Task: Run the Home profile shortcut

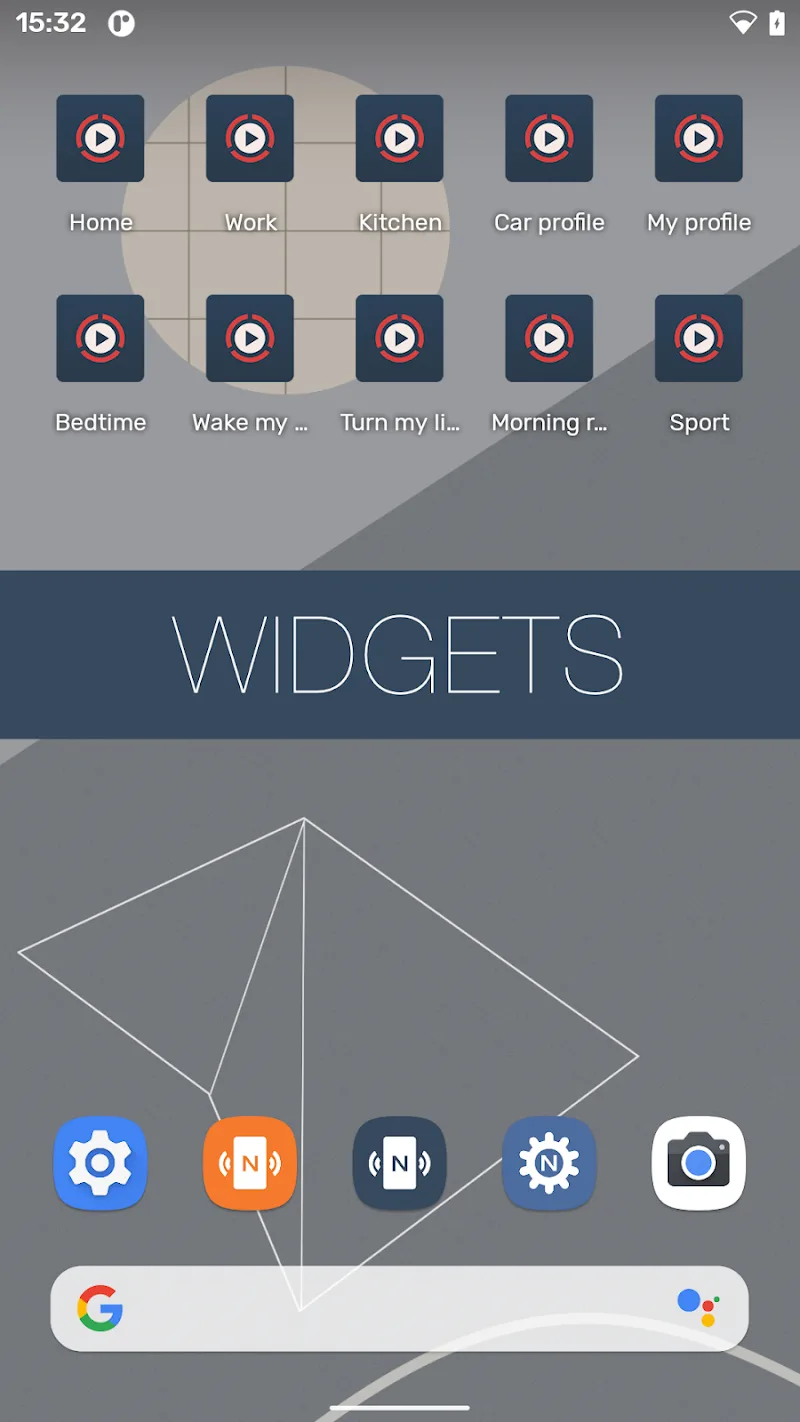Action: pos(100,139)
